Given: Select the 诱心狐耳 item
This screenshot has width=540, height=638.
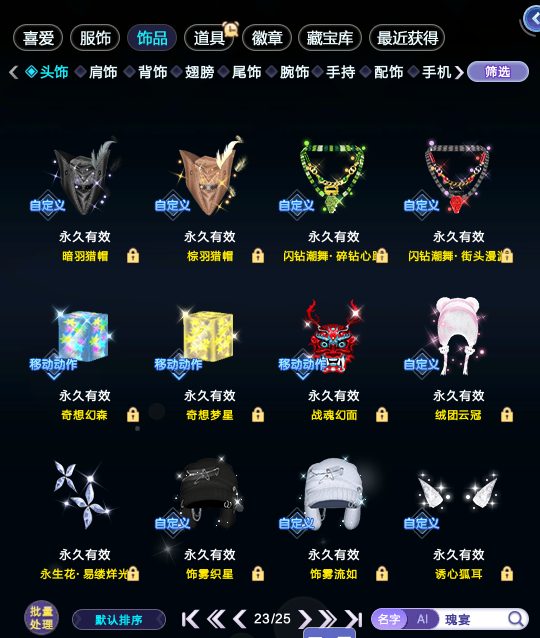Looking at the screenshot, I should pos(459,517).
